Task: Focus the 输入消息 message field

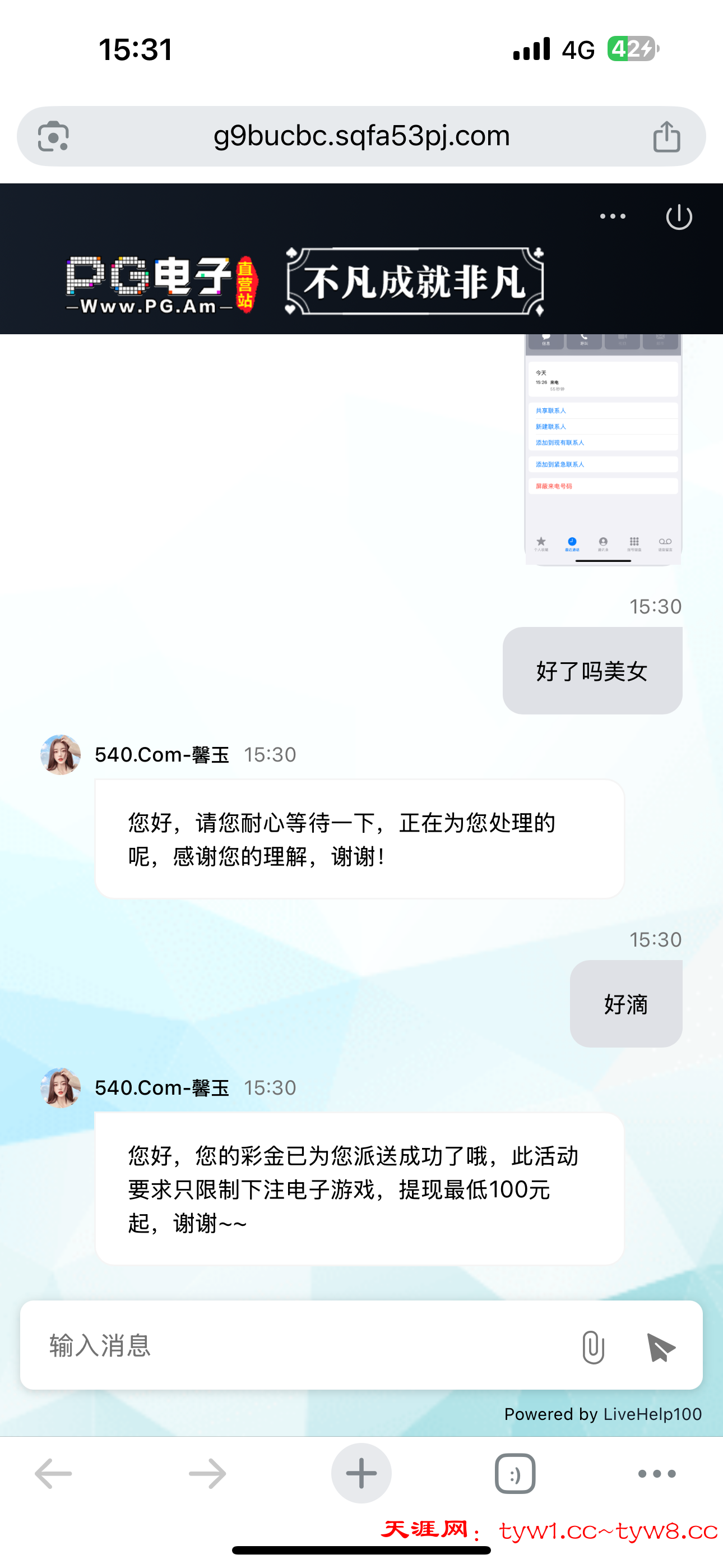Action: [x=298, y=1345]
